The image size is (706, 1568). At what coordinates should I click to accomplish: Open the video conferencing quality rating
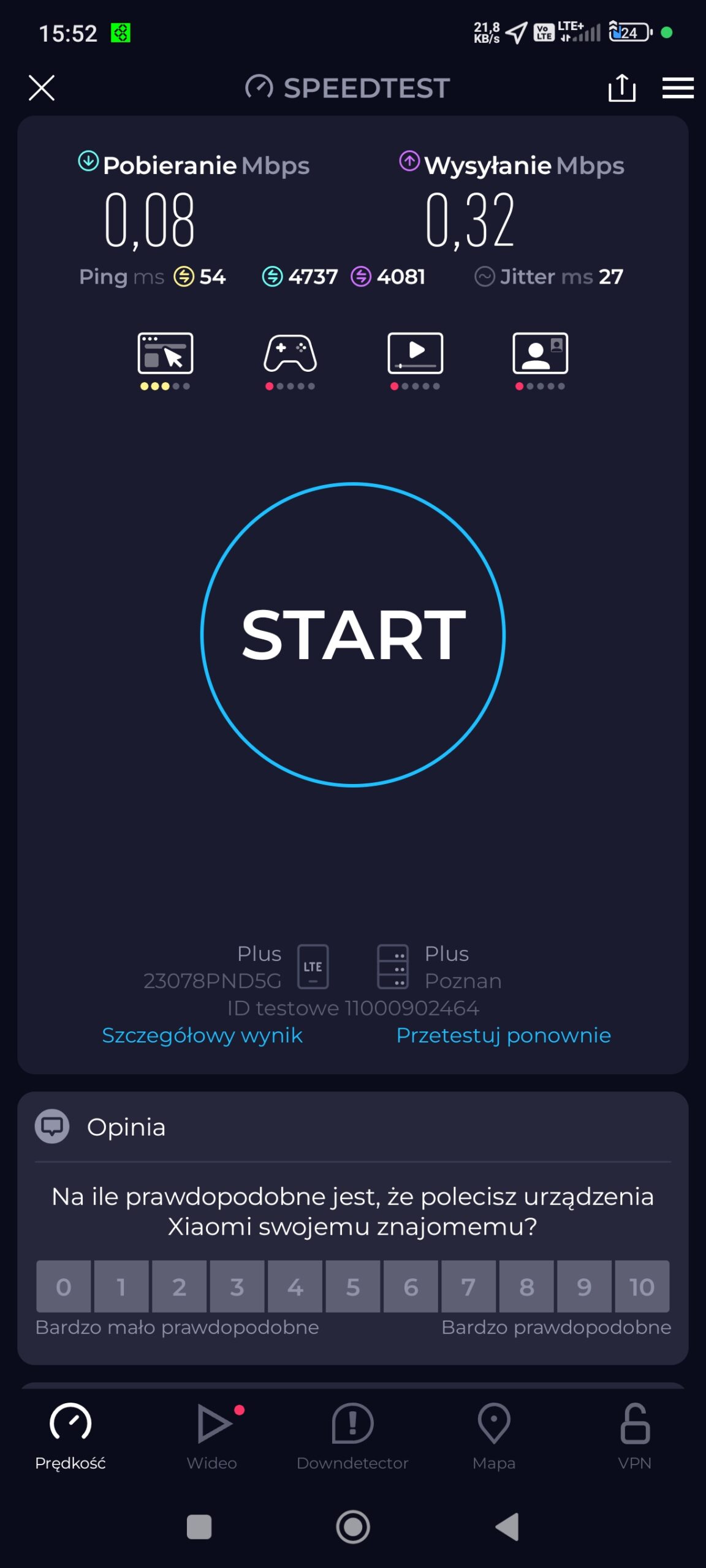point(540,360)
